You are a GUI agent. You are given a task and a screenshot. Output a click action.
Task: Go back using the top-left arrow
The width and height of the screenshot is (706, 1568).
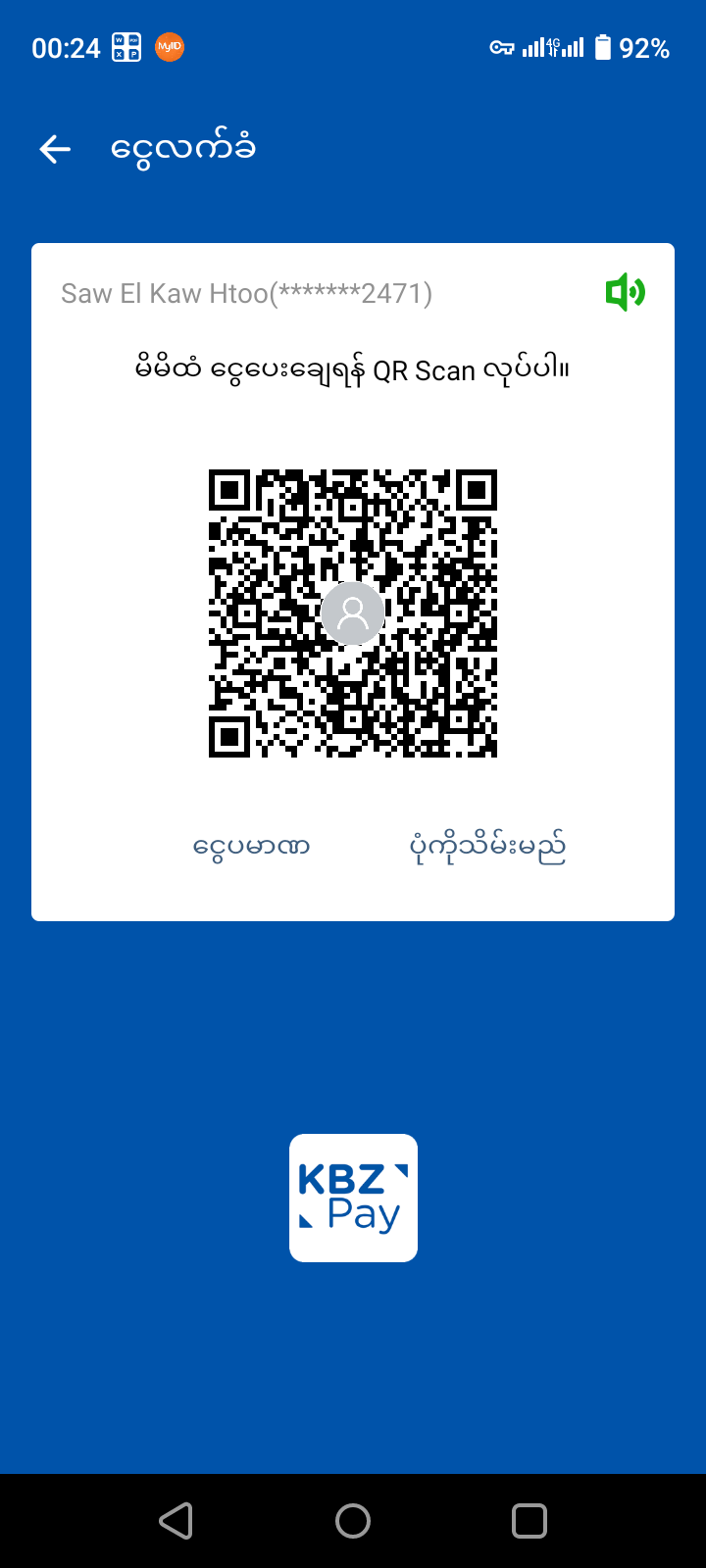click(x=55, y=149)
